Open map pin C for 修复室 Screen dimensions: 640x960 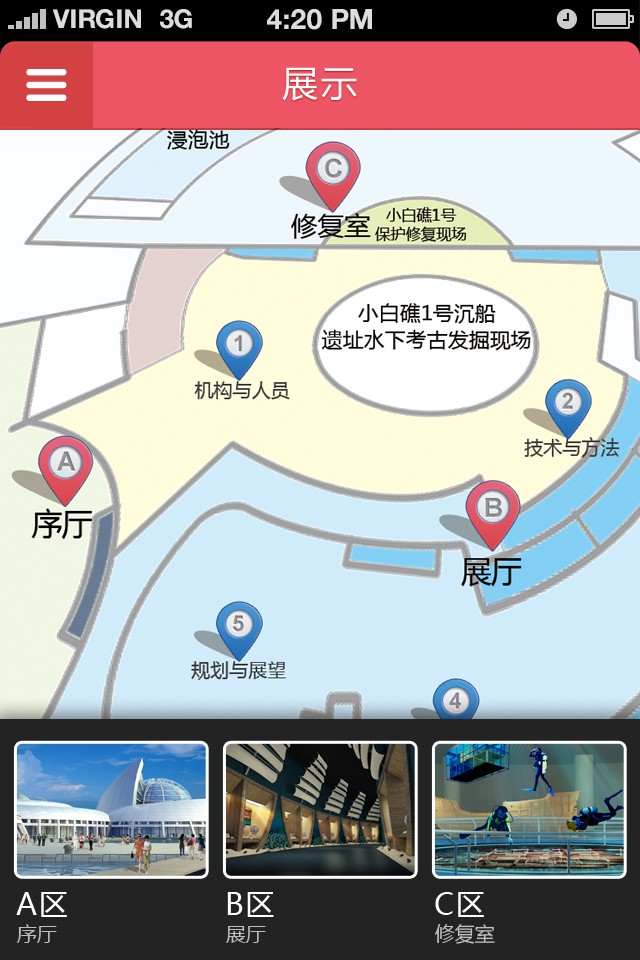coord(333,171)
